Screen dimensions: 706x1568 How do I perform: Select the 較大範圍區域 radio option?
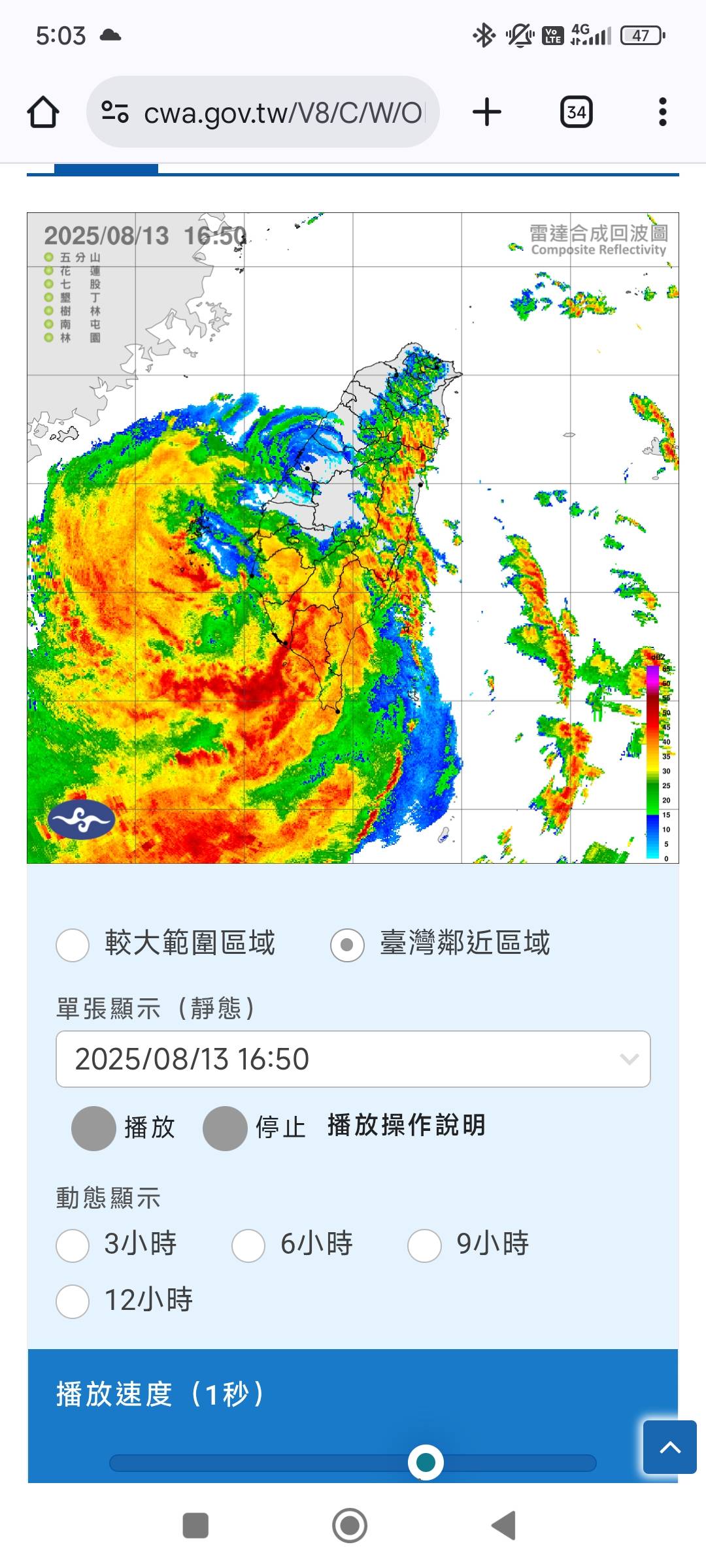(x=73, y=945)
